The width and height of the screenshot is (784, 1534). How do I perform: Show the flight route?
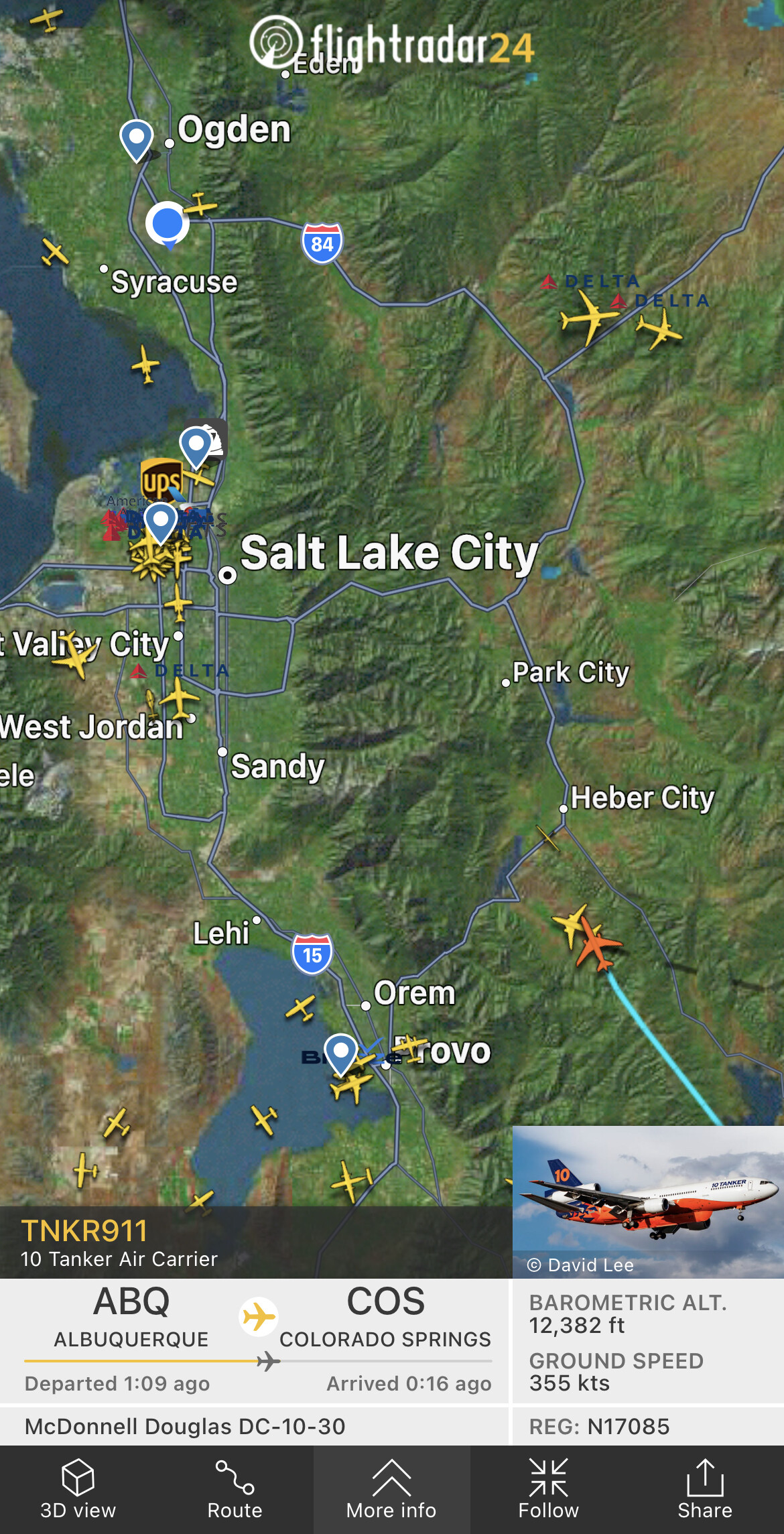[x=235, y=1489]
